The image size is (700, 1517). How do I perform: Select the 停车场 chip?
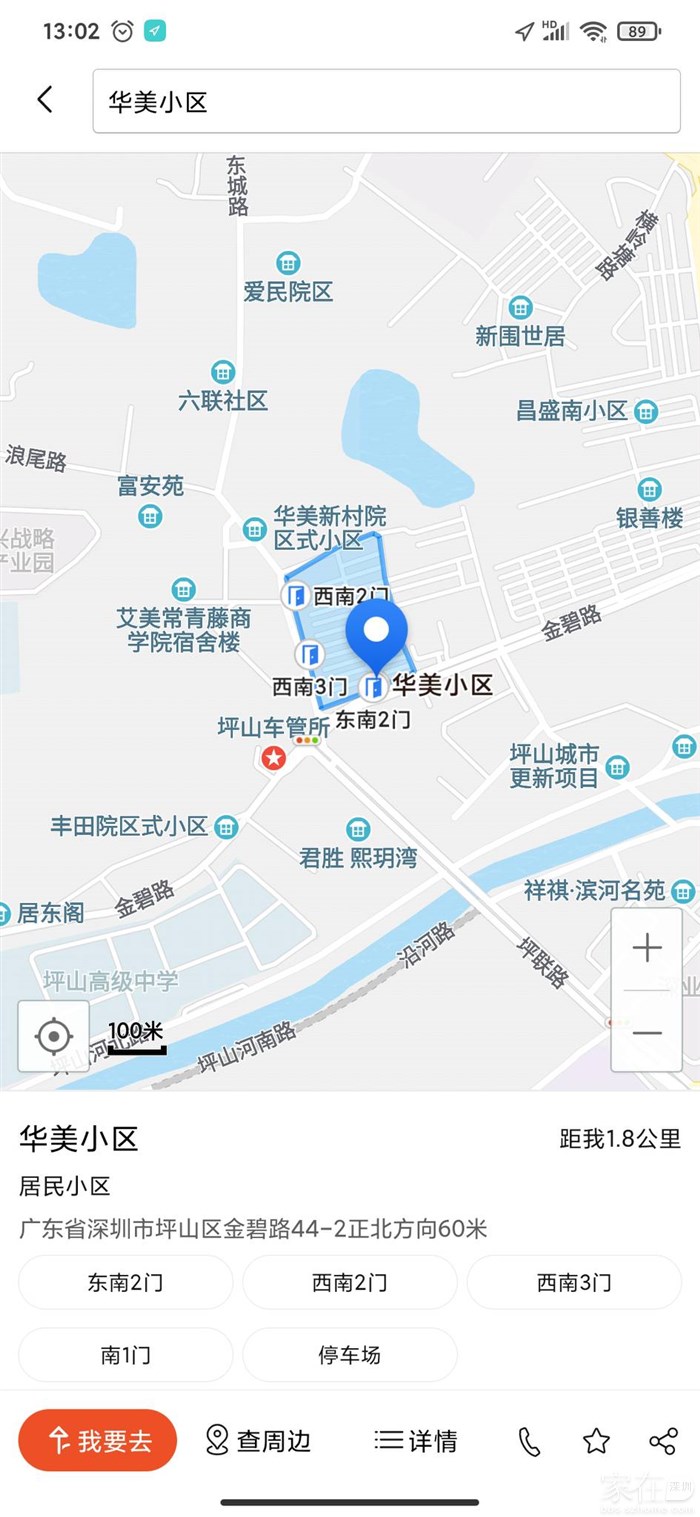349,1355
